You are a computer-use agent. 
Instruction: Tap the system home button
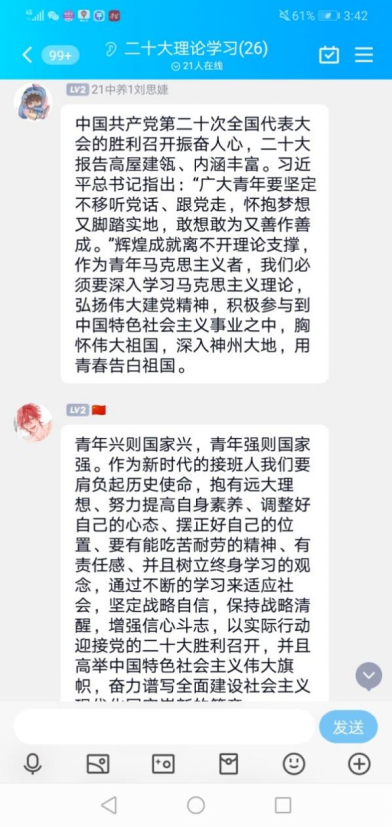(x=196, y=805)
